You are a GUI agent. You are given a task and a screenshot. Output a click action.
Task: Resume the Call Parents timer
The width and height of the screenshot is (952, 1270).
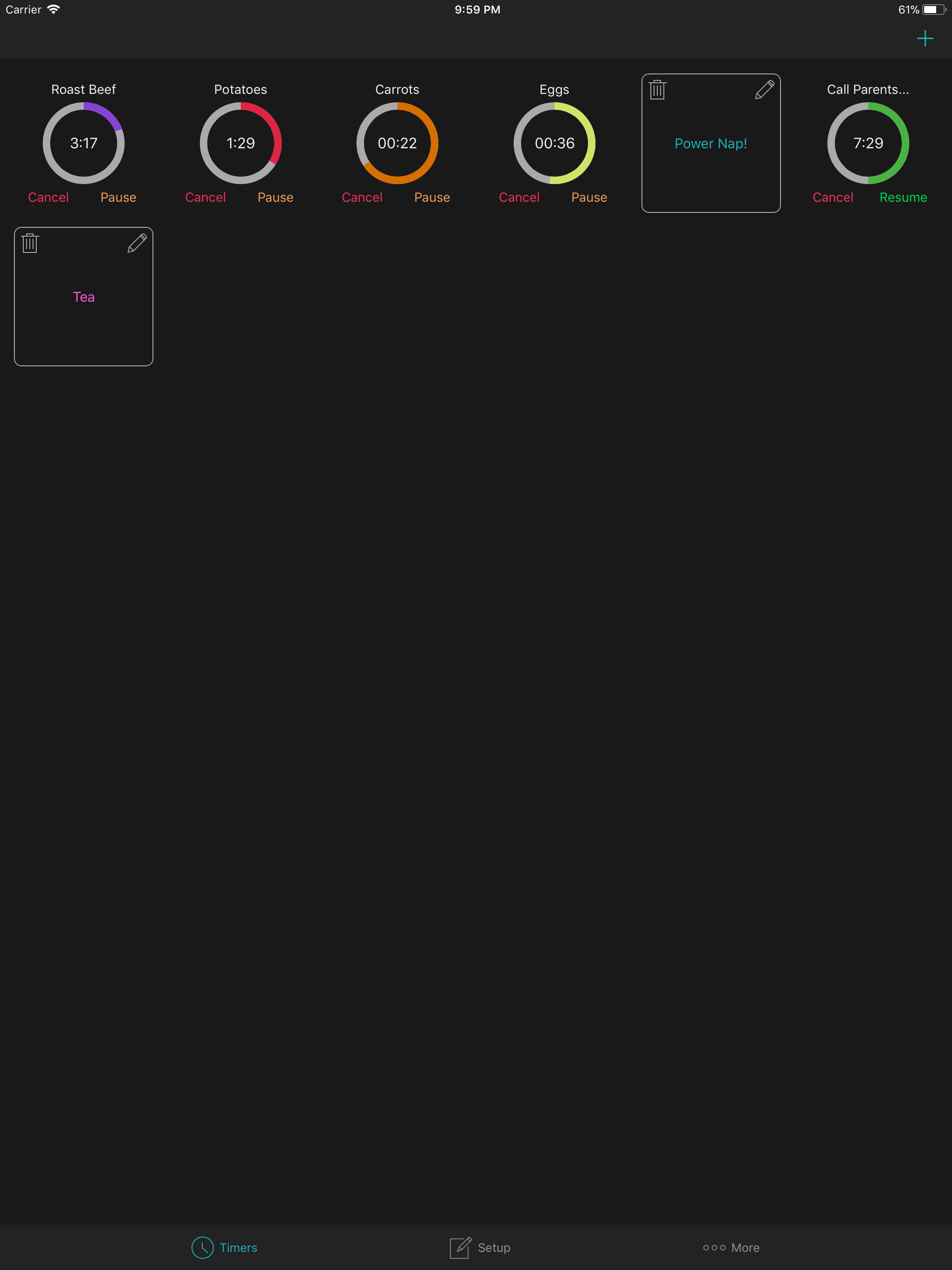coord(903,198)
